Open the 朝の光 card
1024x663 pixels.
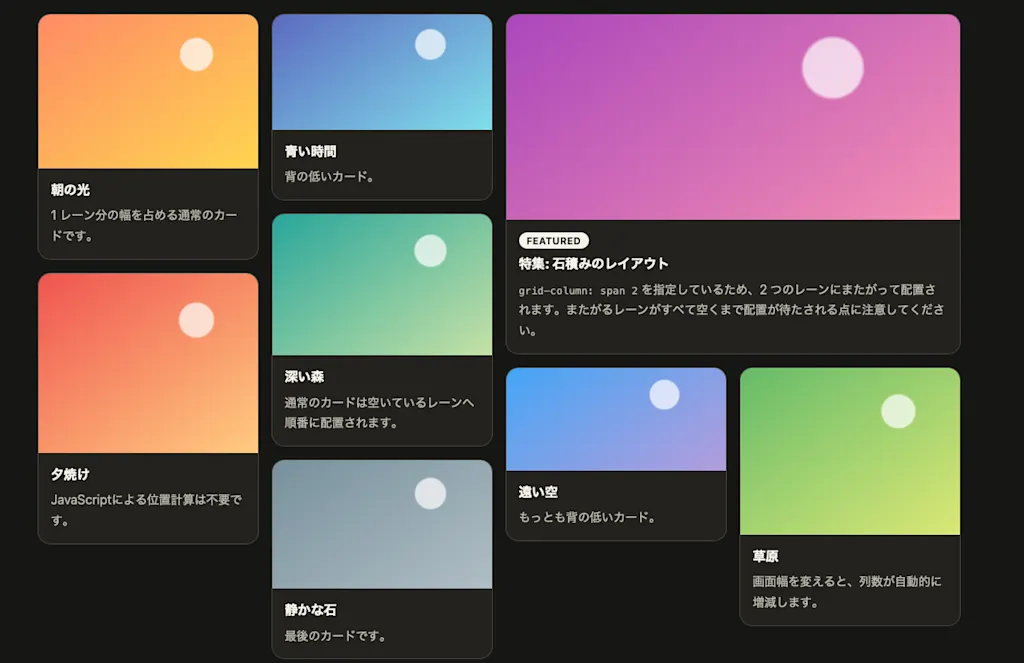(148, 137)
